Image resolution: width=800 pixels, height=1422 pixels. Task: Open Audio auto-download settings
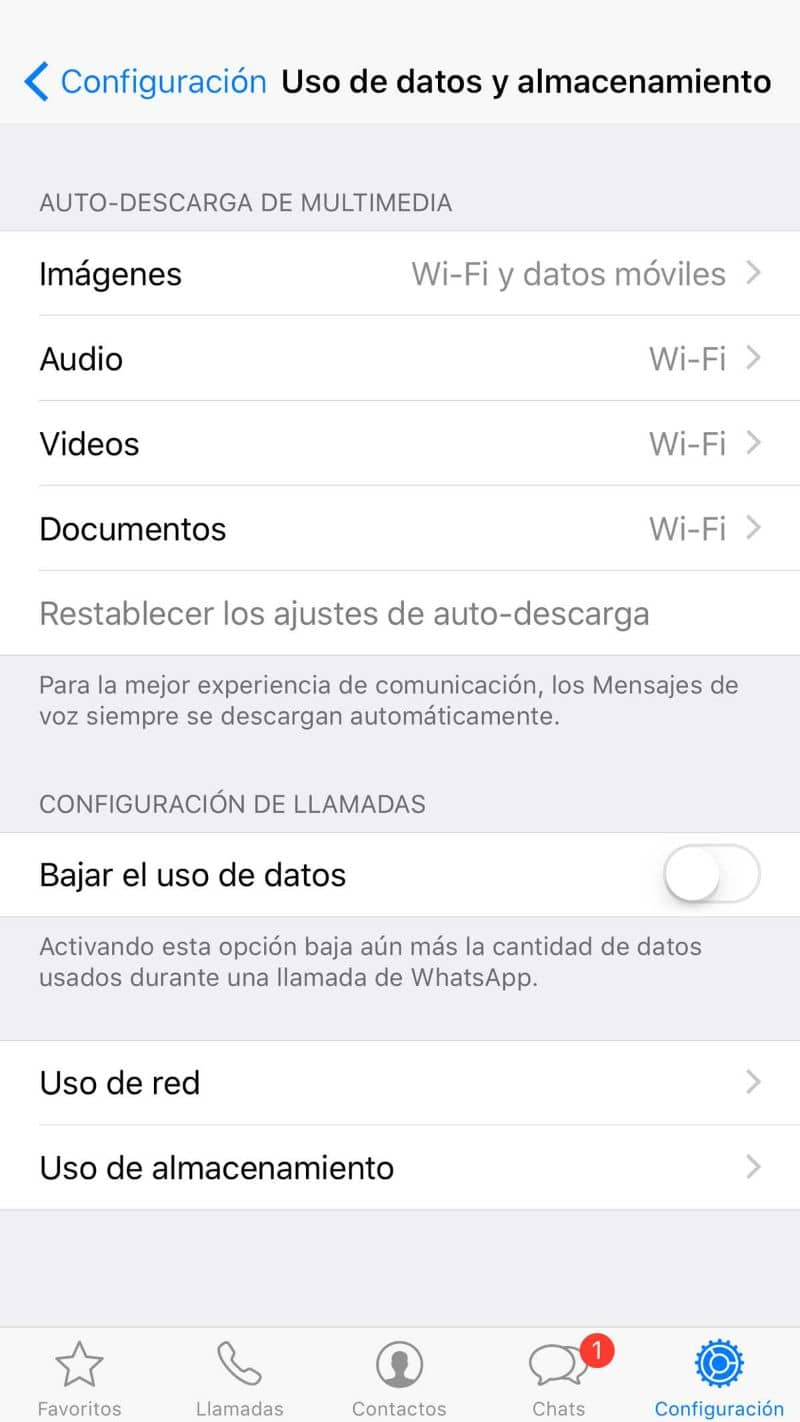coord(400,358)
